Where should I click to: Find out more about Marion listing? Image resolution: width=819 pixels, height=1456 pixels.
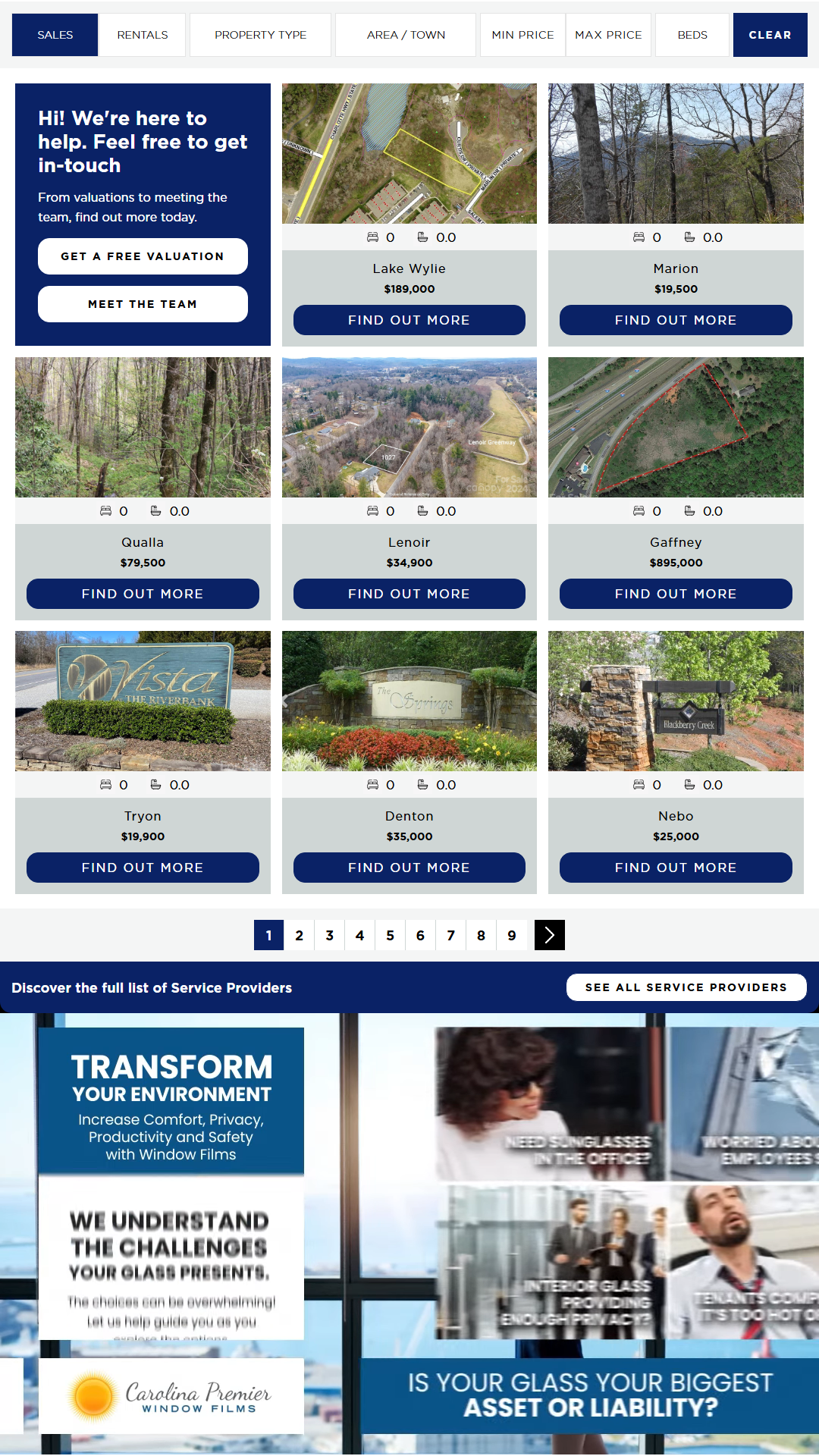tap(676, 320)
